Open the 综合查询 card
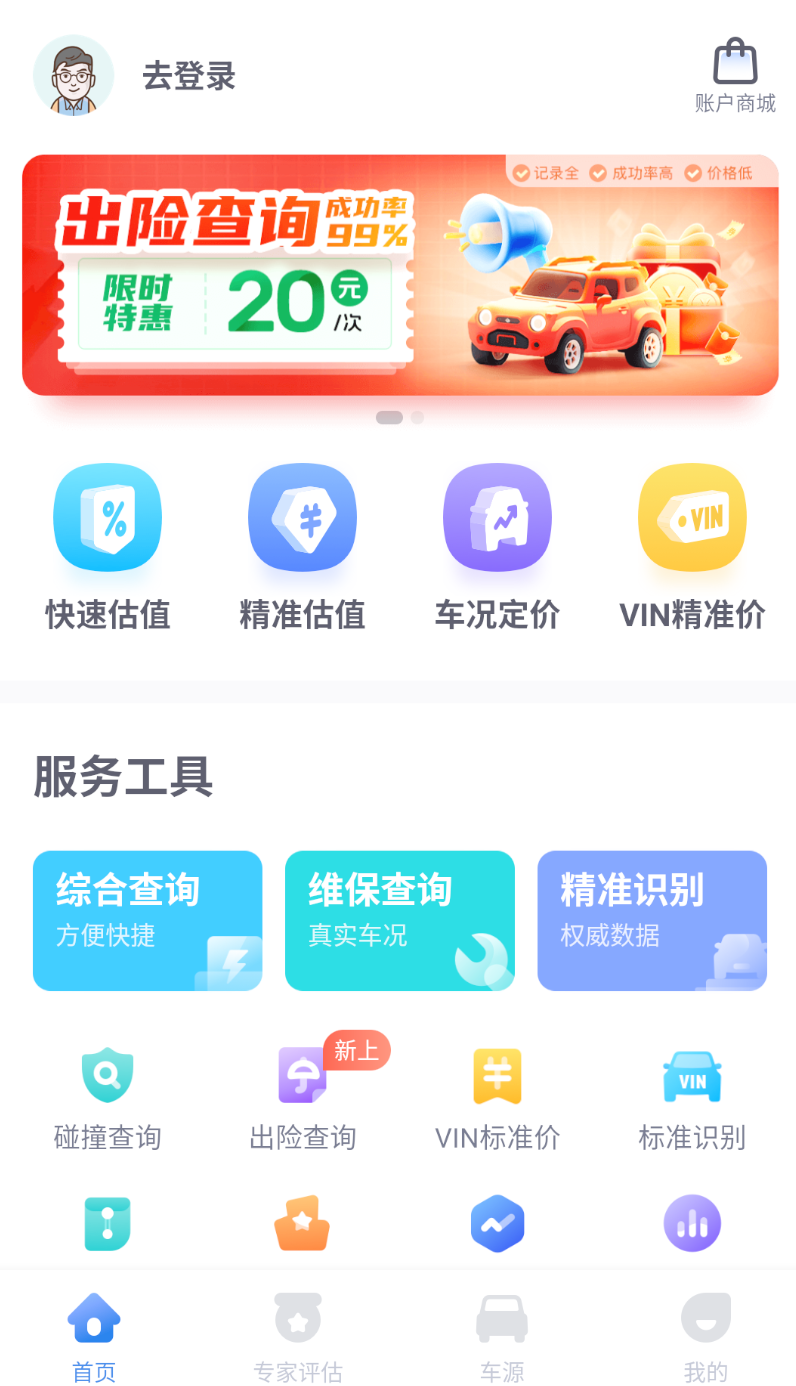The height and width of the screenshot is (1386, 796). [x=148, y=921]
